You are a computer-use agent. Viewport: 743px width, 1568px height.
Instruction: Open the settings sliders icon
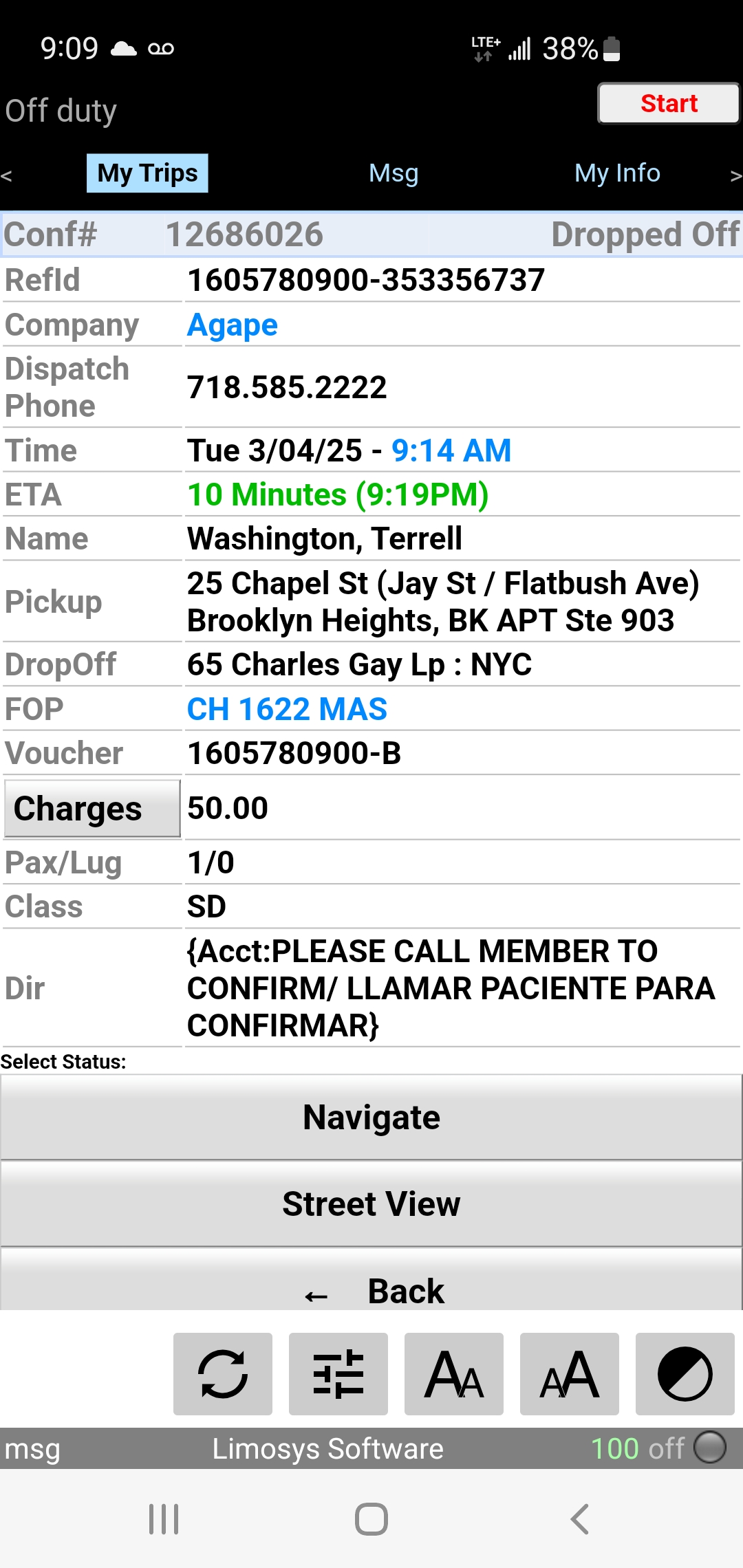click(x=338, y=1374)
